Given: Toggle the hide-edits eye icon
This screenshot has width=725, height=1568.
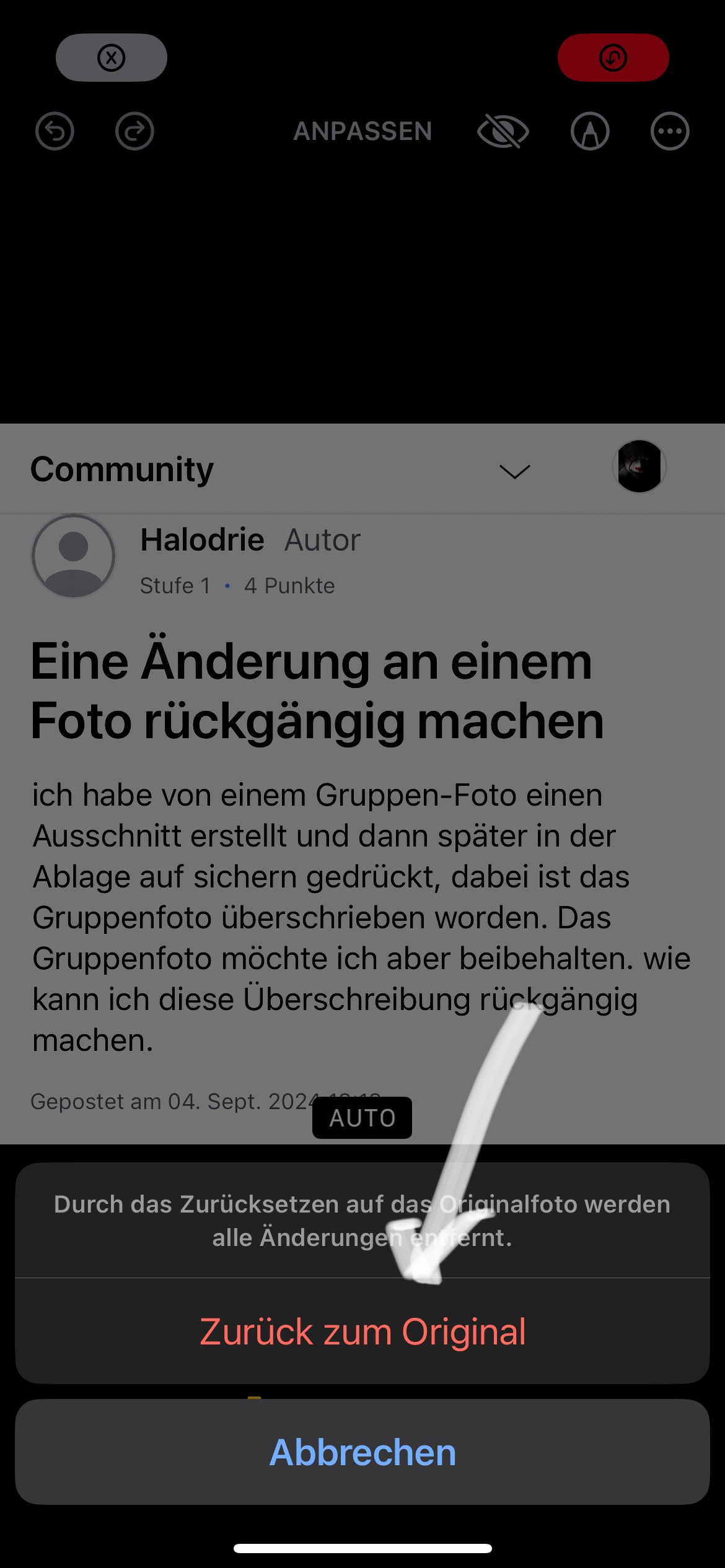Looking at the screenshot, I should point(503,131).
